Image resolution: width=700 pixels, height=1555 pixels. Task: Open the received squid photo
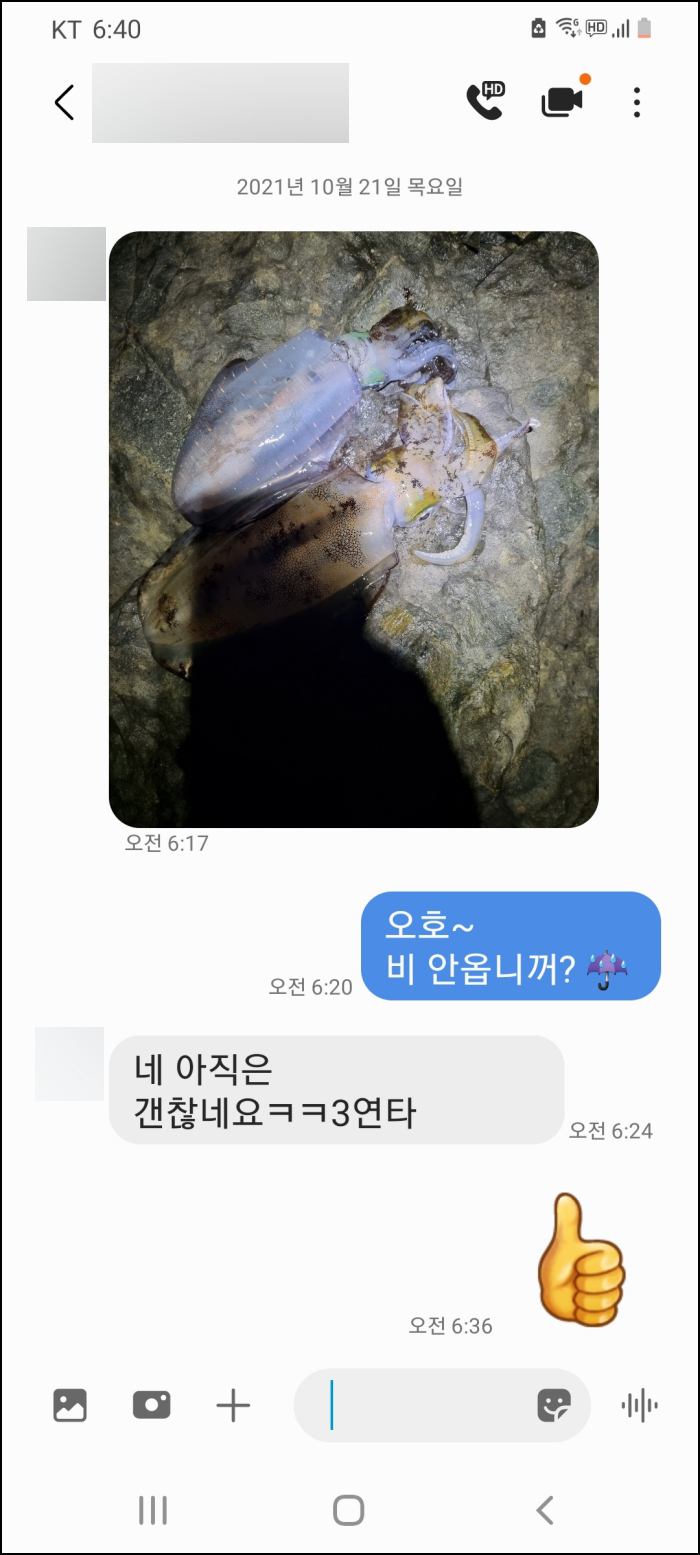click(353, 529)
